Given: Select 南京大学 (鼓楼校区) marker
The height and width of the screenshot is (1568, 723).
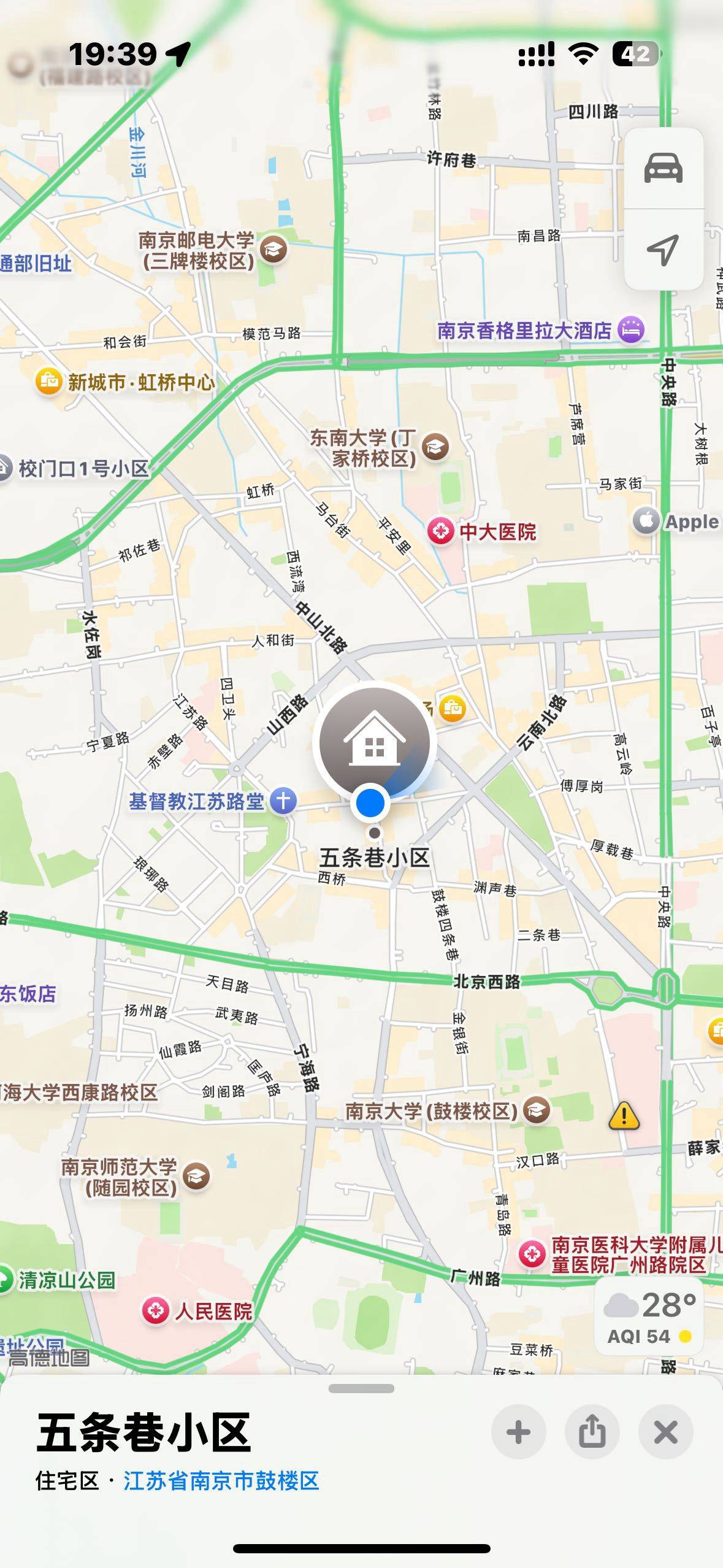Looking at the screenshot, I should 537,1110.
